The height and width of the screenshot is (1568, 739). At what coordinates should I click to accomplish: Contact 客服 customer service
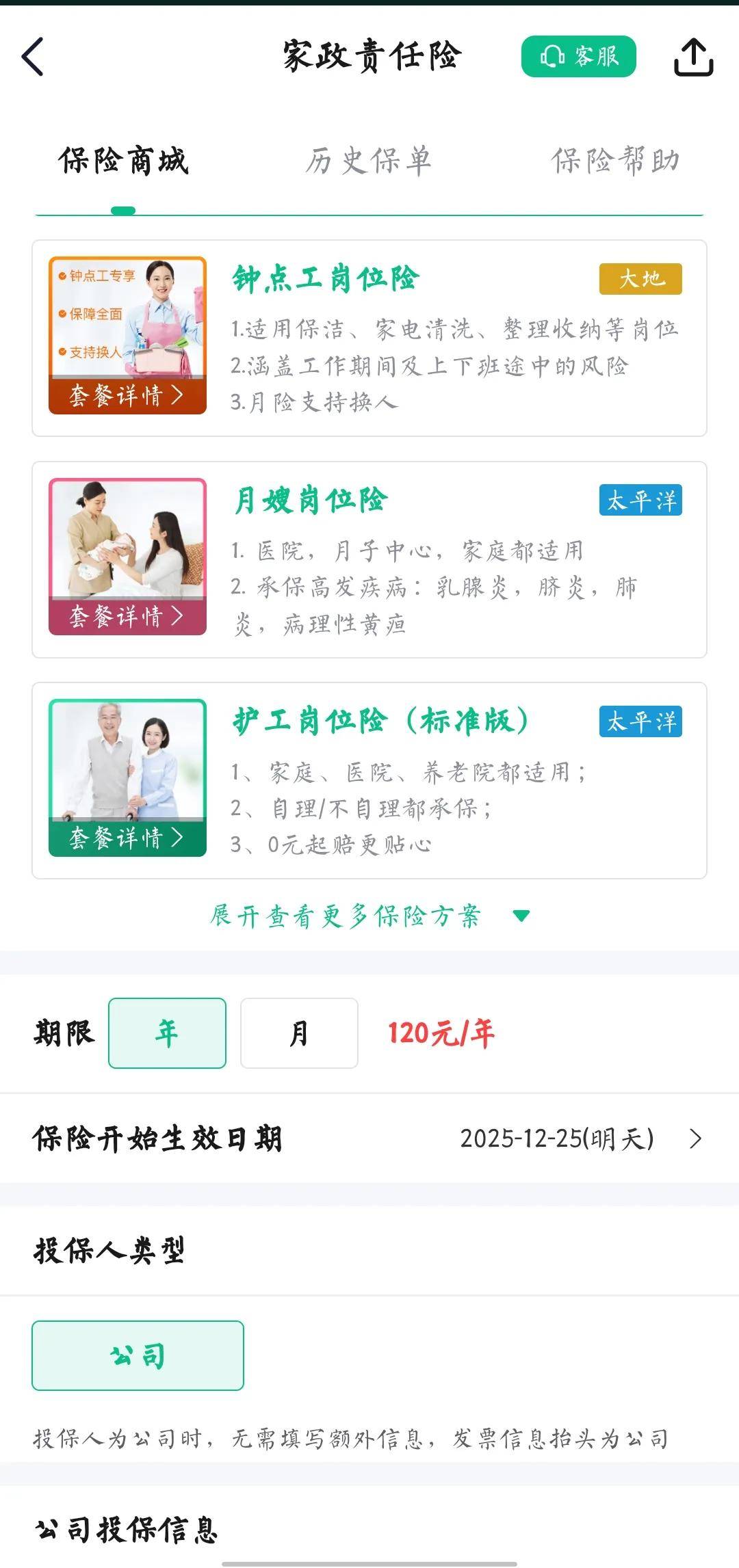tap(578, 56)
